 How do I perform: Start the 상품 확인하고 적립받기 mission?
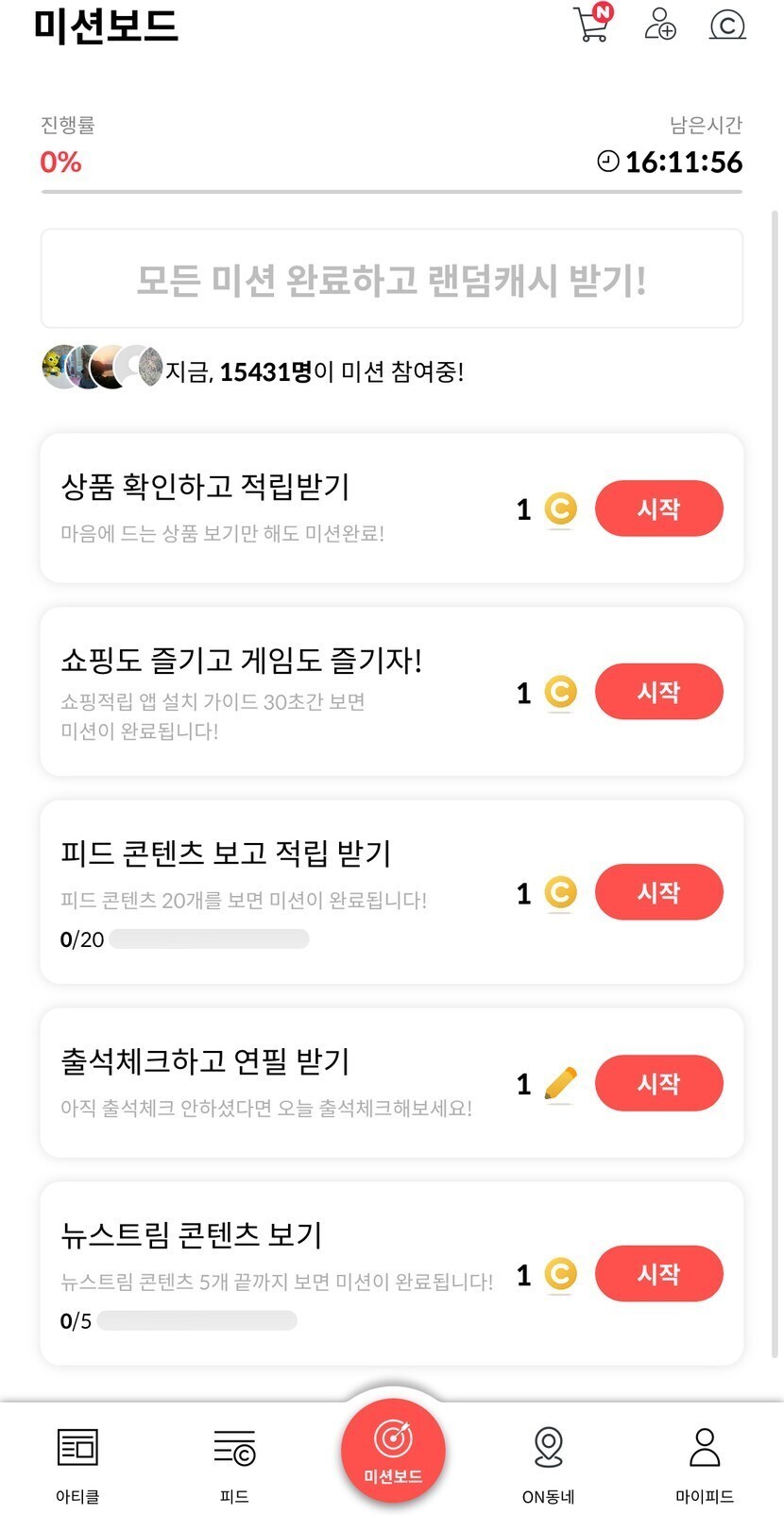[x=658, y=508]
